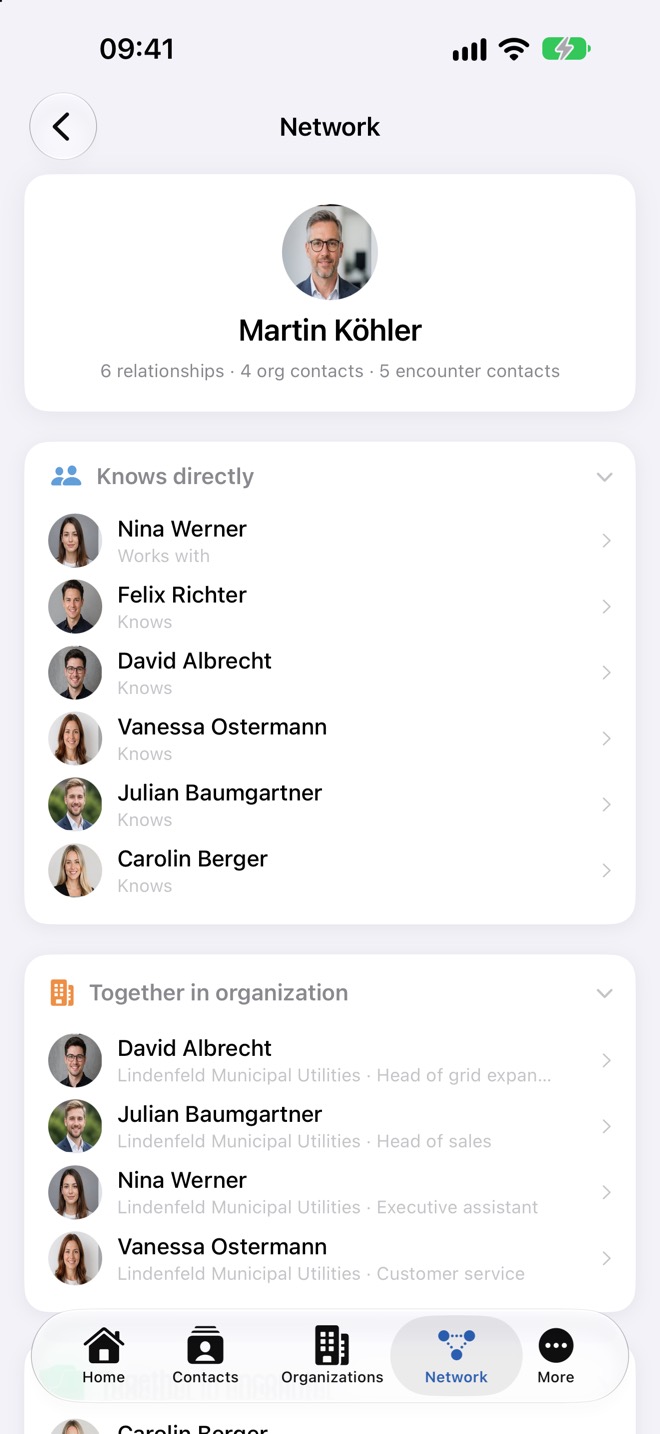
Task: Switch to the Home tab
Action: pos(104,1356)
